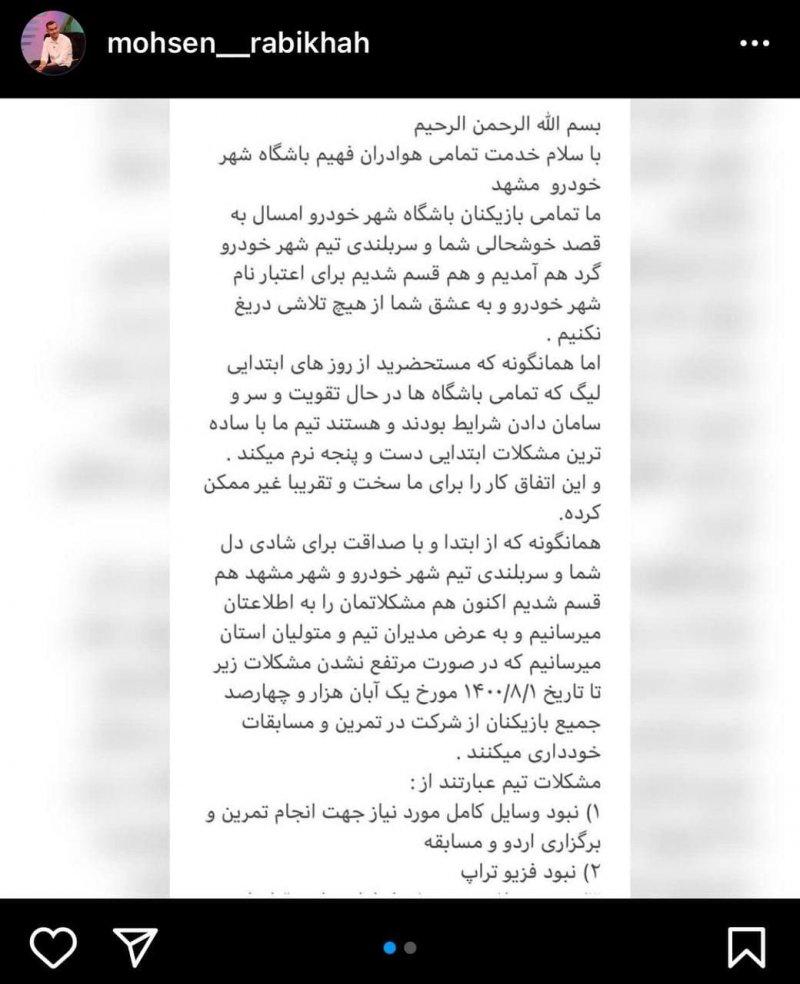Screen dimensions: 800x984
Task: Open the three-dot overflow menu
Action: (x=753, y=44)
